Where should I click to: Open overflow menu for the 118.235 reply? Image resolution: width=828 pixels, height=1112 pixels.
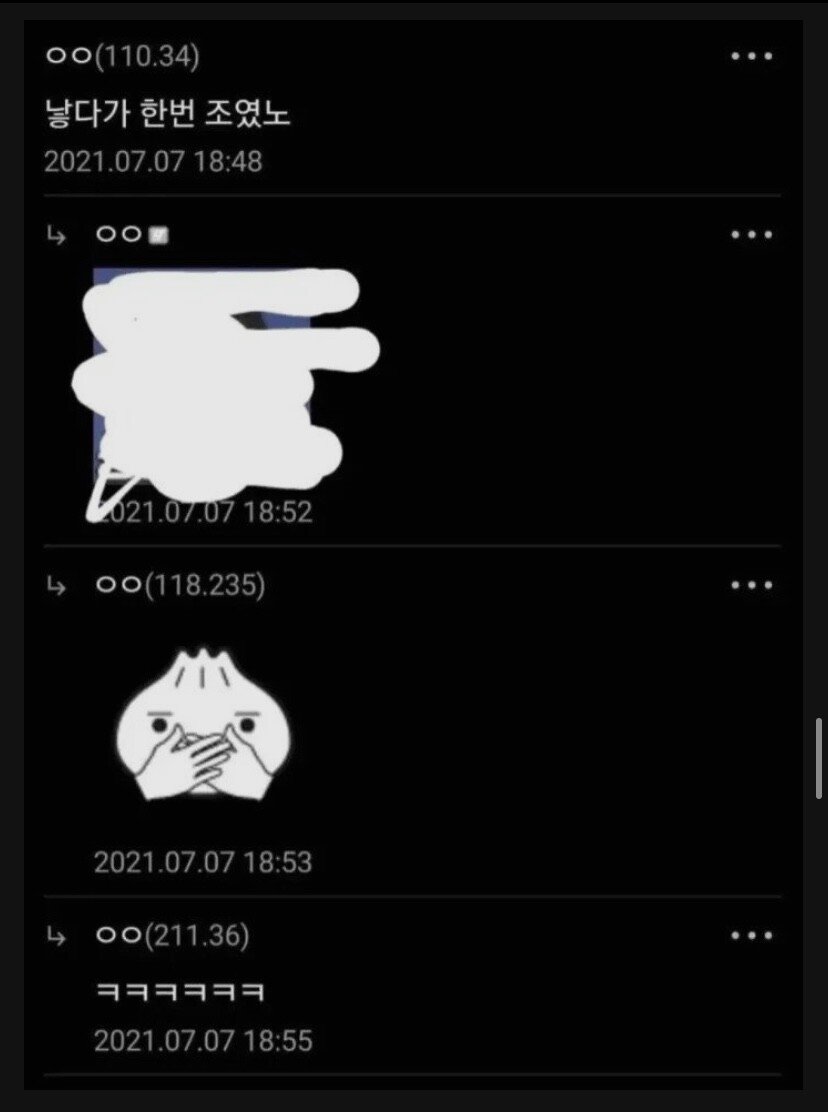tap(751, 585)
